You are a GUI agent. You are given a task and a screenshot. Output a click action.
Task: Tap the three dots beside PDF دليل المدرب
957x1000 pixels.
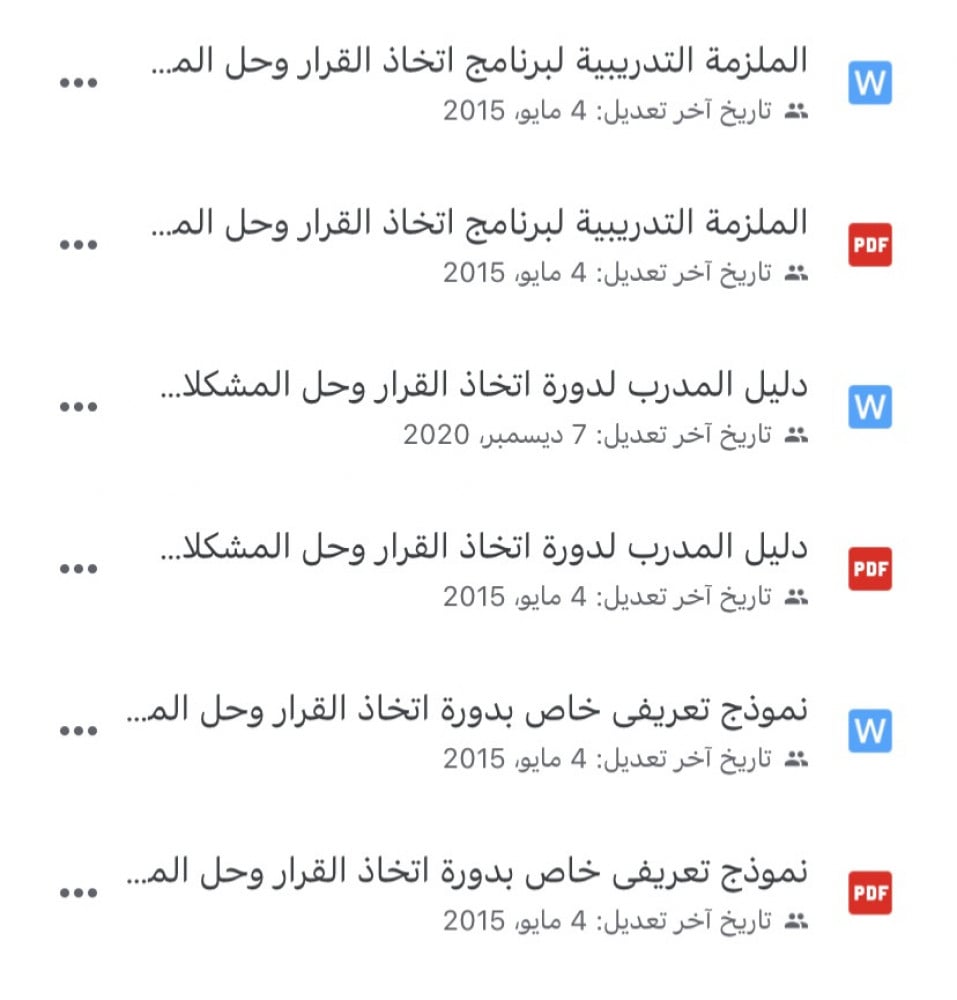click(x=78, y=570)
